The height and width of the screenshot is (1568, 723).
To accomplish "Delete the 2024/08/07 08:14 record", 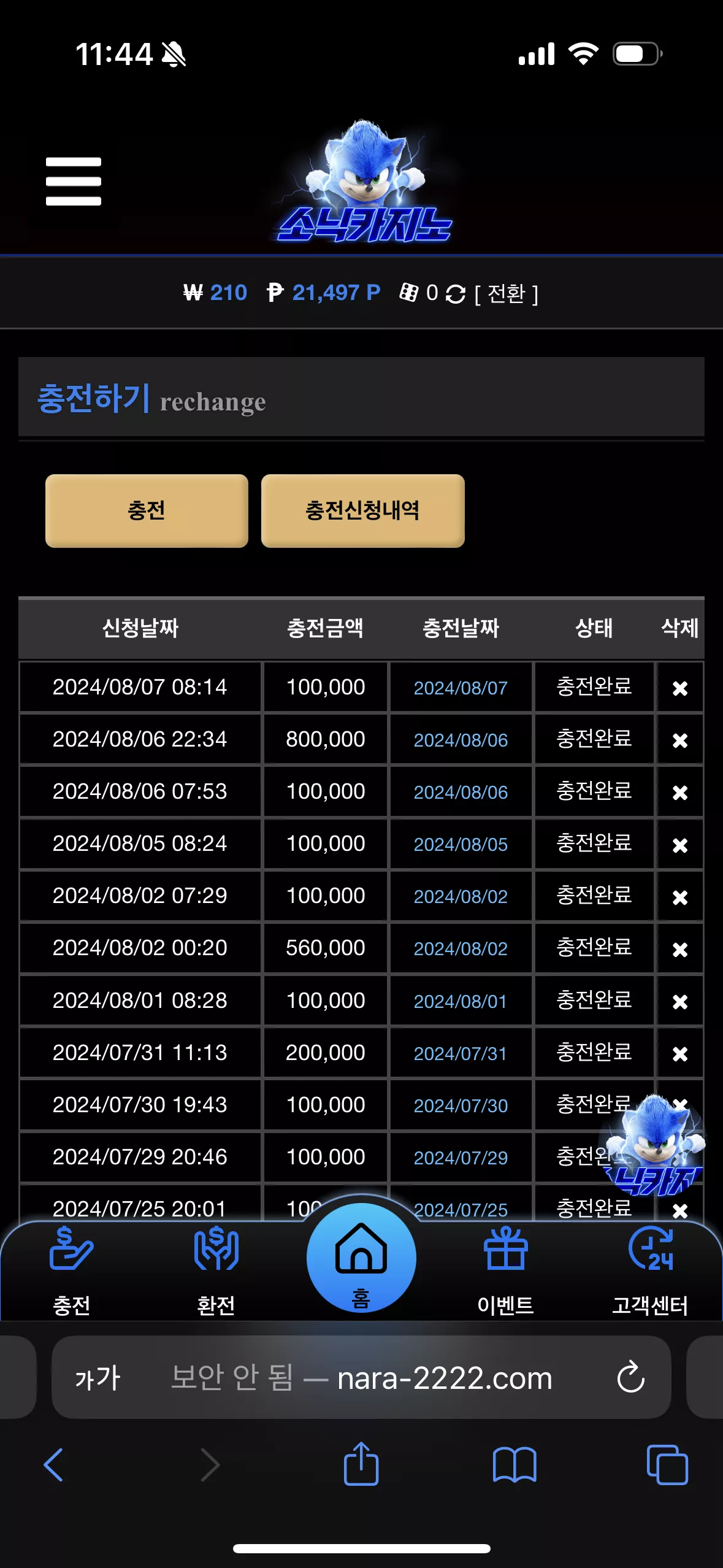I will tap(679, 688).
